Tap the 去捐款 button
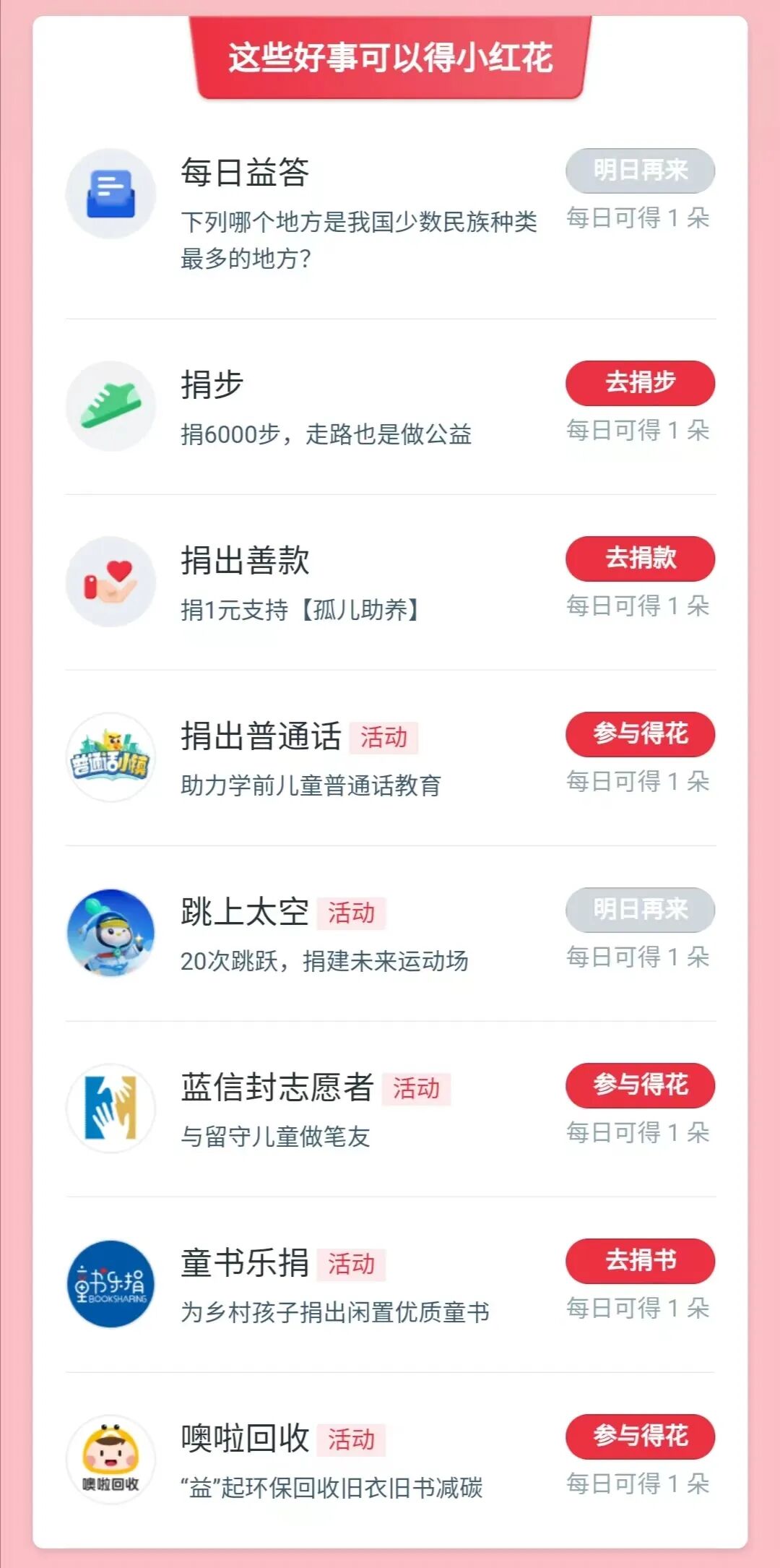This screenshot has height=1568, width=780. (x=640, y=559)
